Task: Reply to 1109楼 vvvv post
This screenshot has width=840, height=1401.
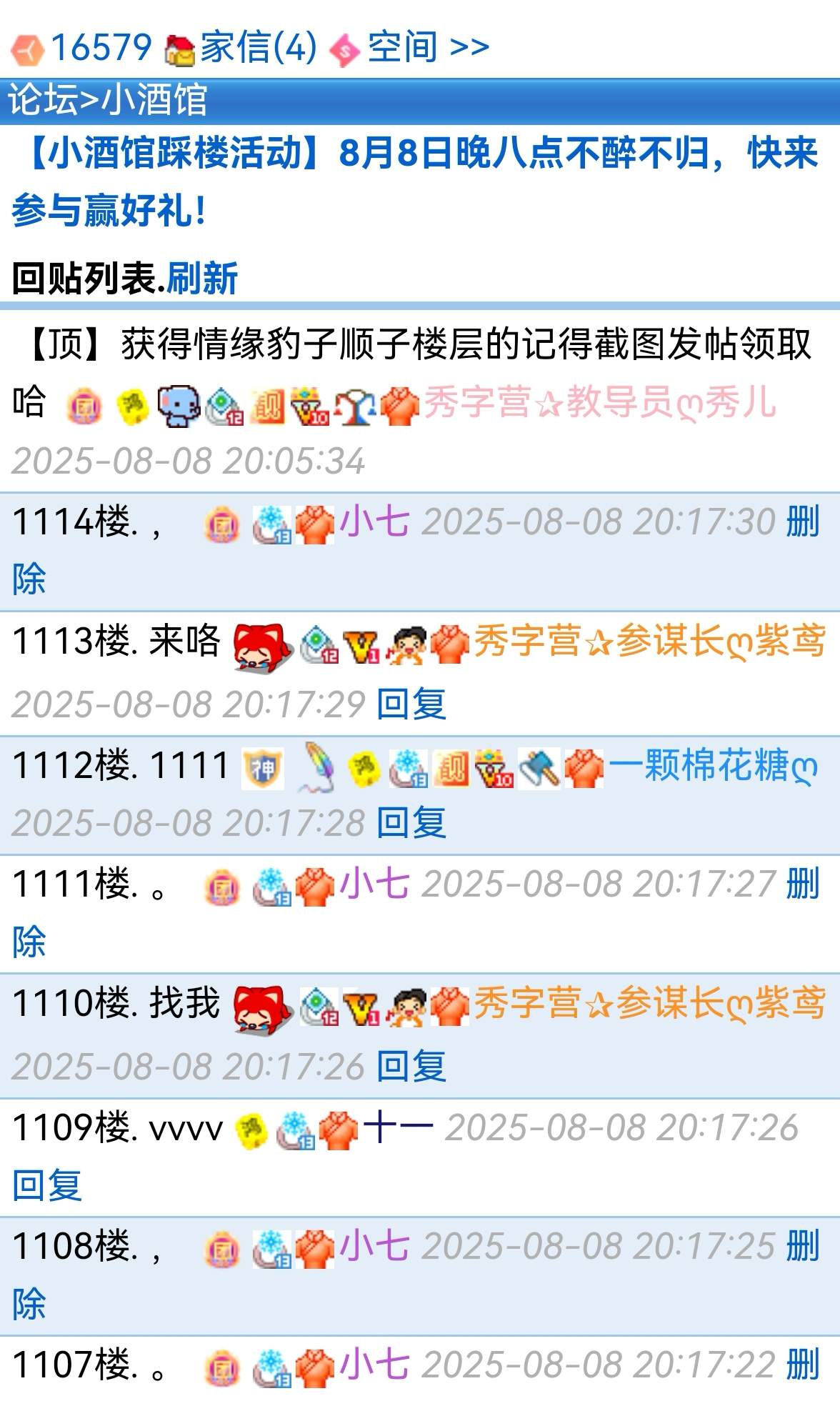Action: click(x=47, y=1185)
